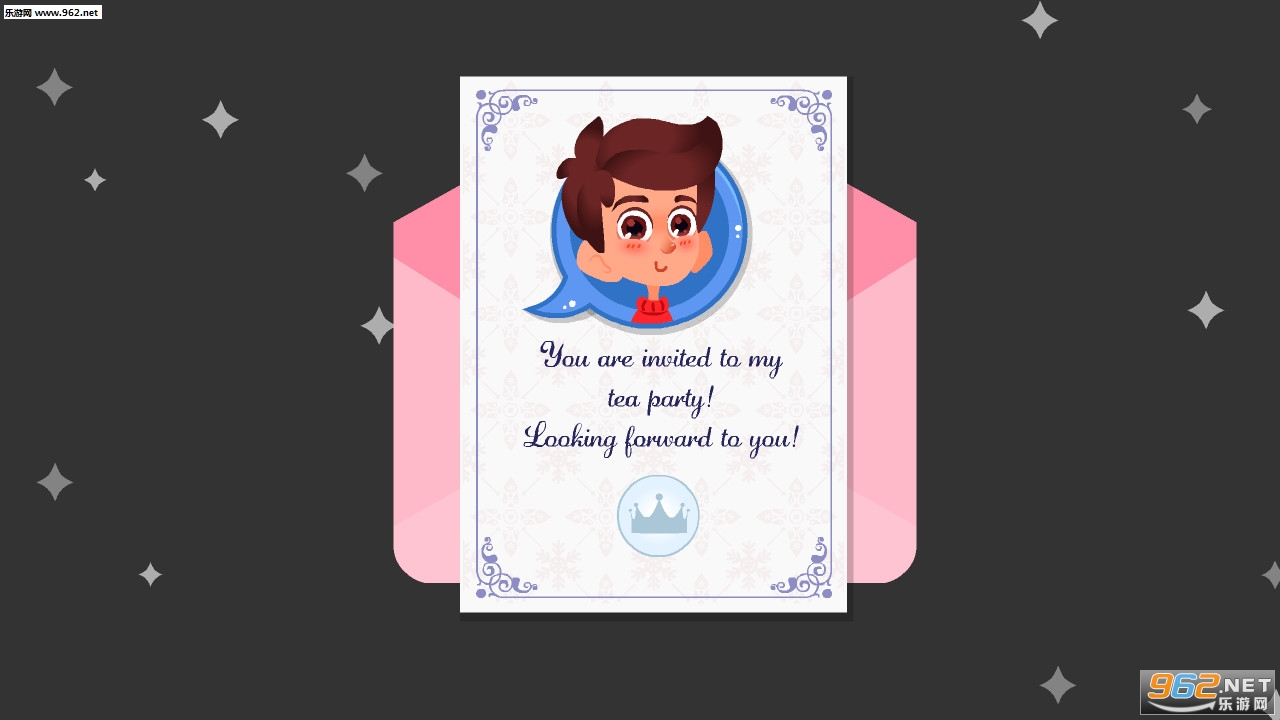1280x720 pixels.
Task: Tap the crown button on the invitation
Action: click(x=657, y=516)
